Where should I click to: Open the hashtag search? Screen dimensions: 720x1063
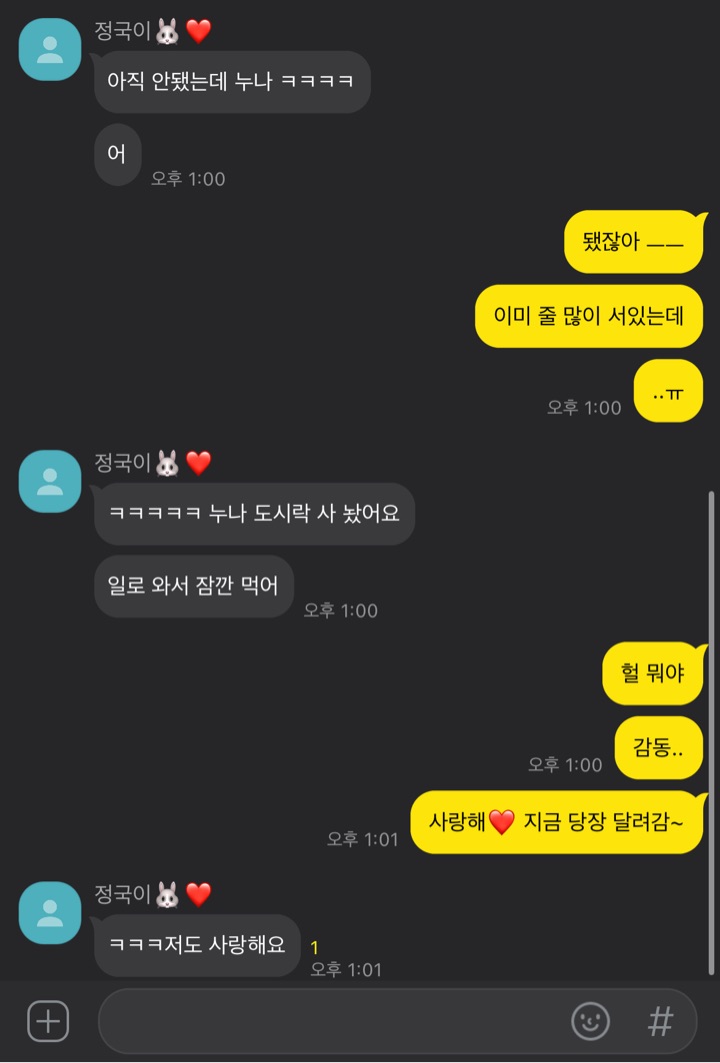coord(660,1021)
